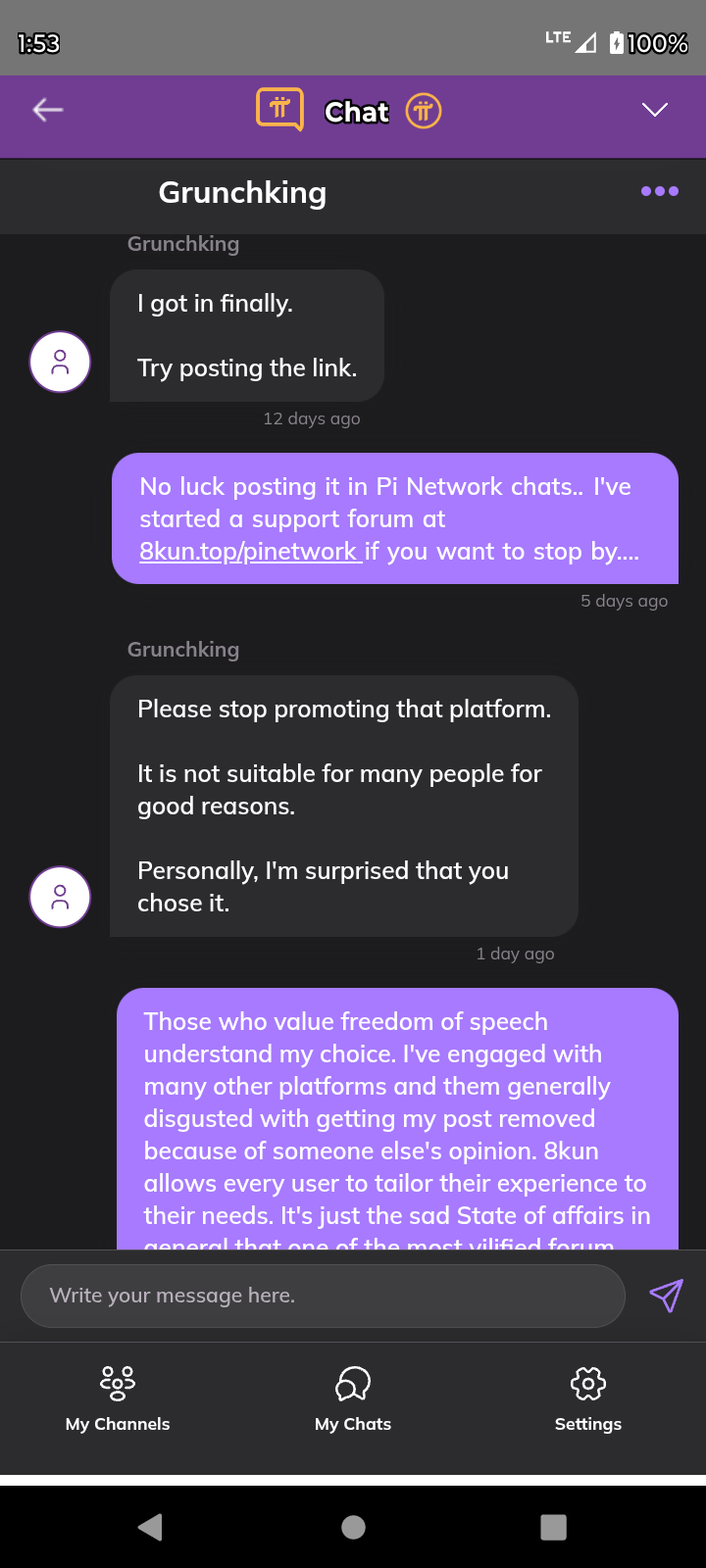The height and width of the screenshot is (1568, 706).
Task: Open the three-dot menu beside Grunchking
Action: pos(660,191)
